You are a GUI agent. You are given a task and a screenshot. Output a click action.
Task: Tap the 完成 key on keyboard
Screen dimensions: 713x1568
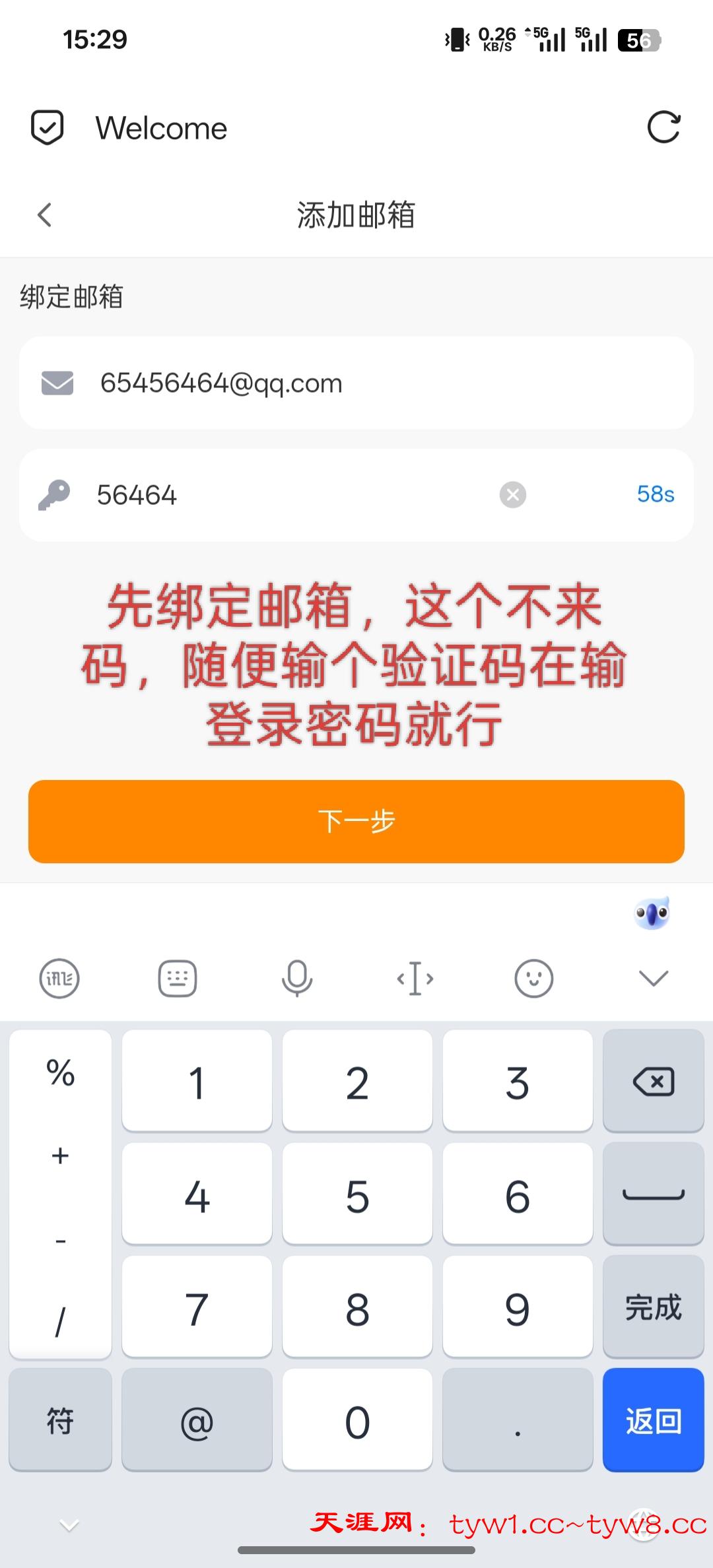(653, 1307)
